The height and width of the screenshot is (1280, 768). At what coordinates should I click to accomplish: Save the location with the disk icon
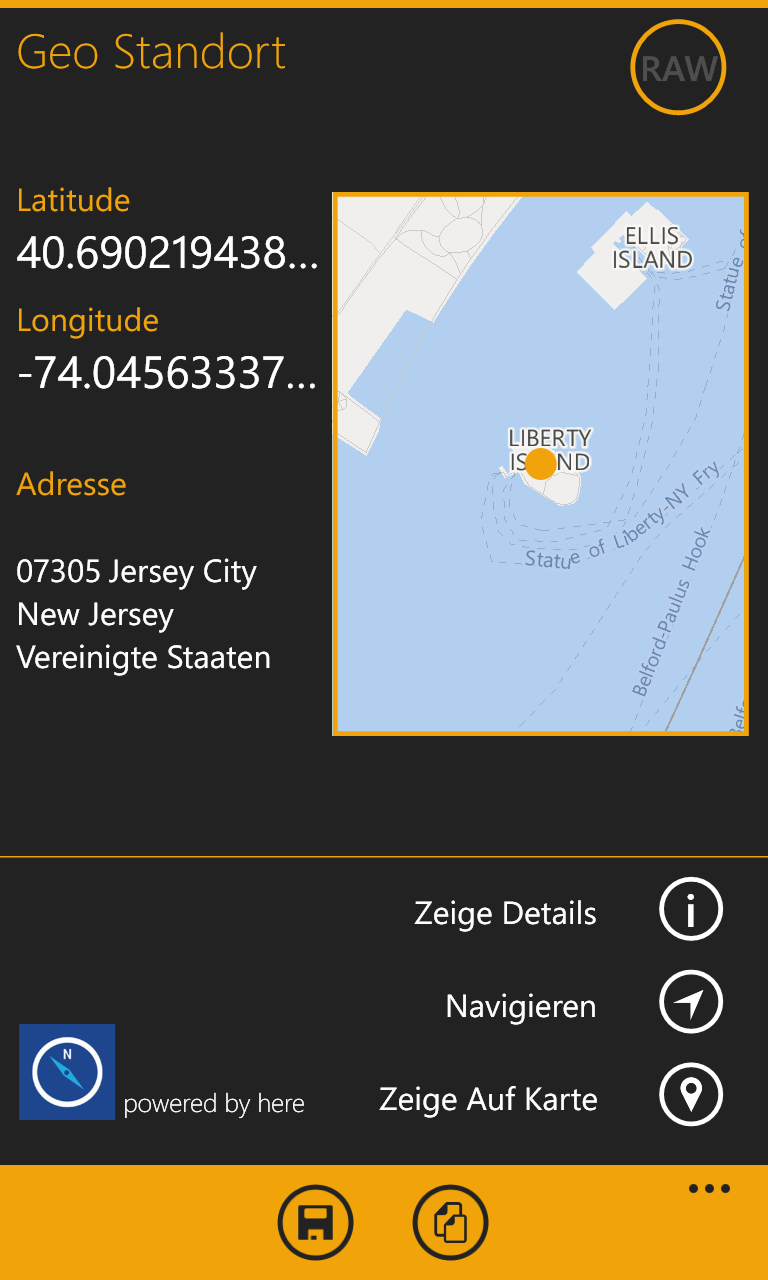(315, 1222)
